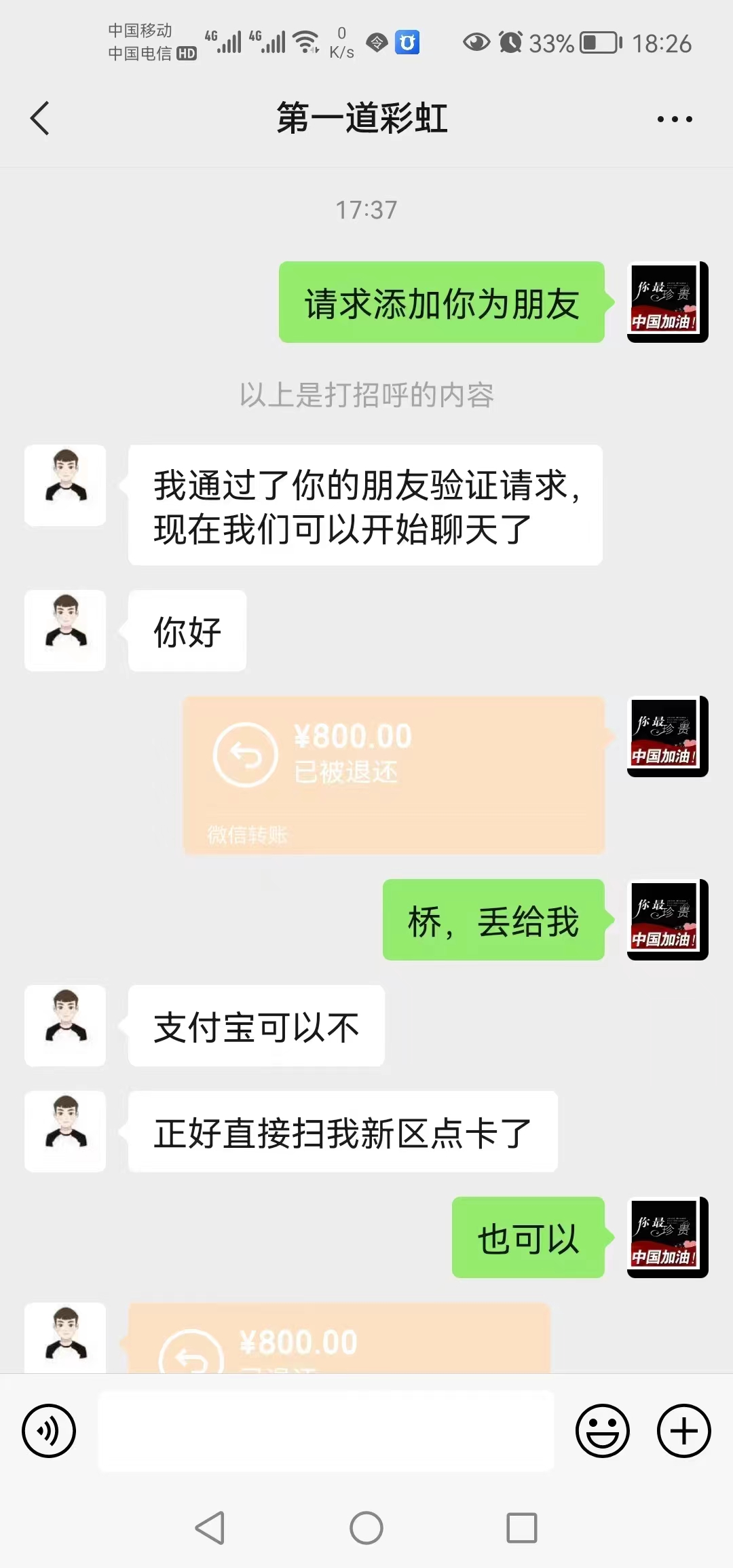Switch to voice message input
Screen dimensions: 733x1568
(49, 1431)
